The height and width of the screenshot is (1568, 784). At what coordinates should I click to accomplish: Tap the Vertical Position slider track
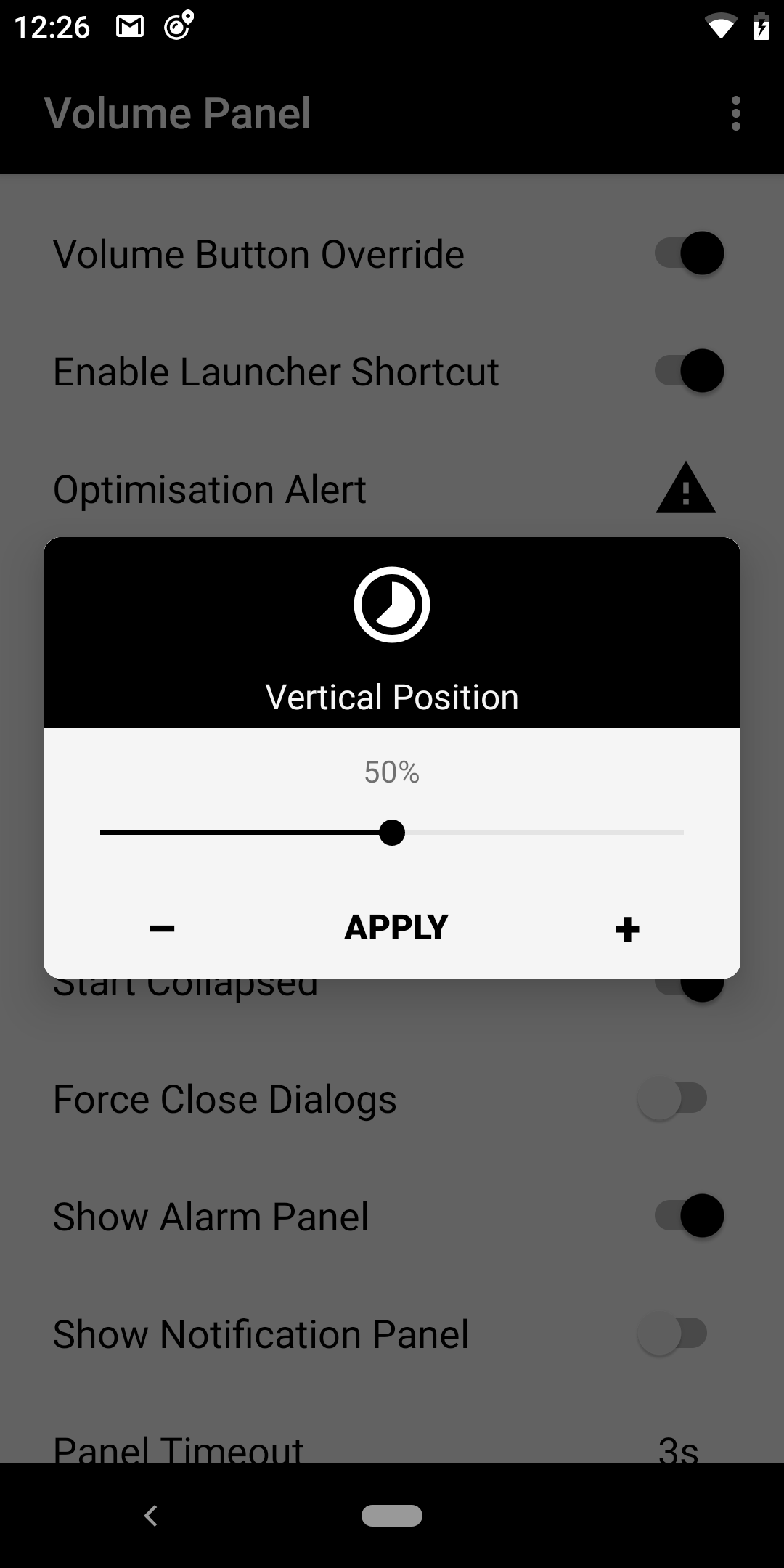[x=392, y=833]
